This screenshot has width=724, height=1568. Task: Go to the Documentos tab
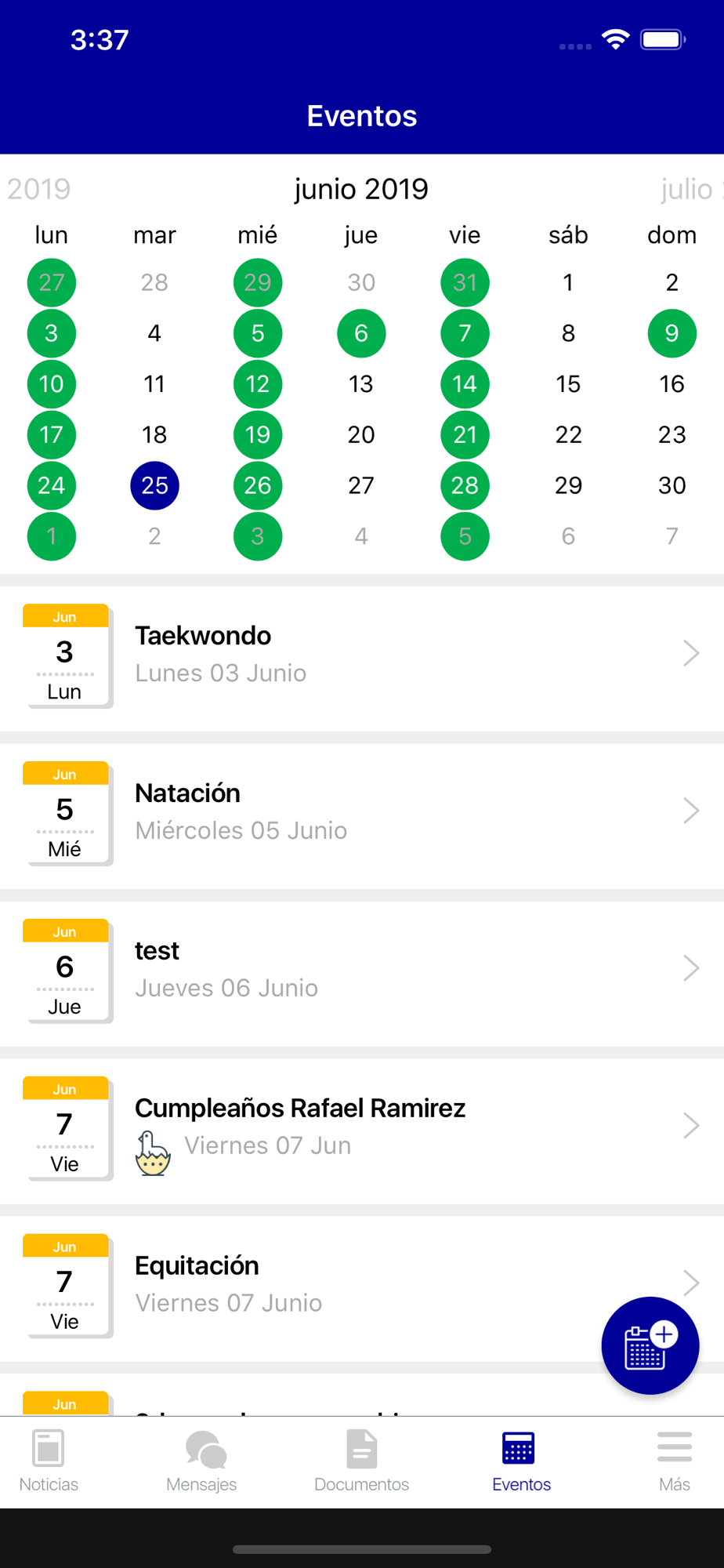point(361,1461)
